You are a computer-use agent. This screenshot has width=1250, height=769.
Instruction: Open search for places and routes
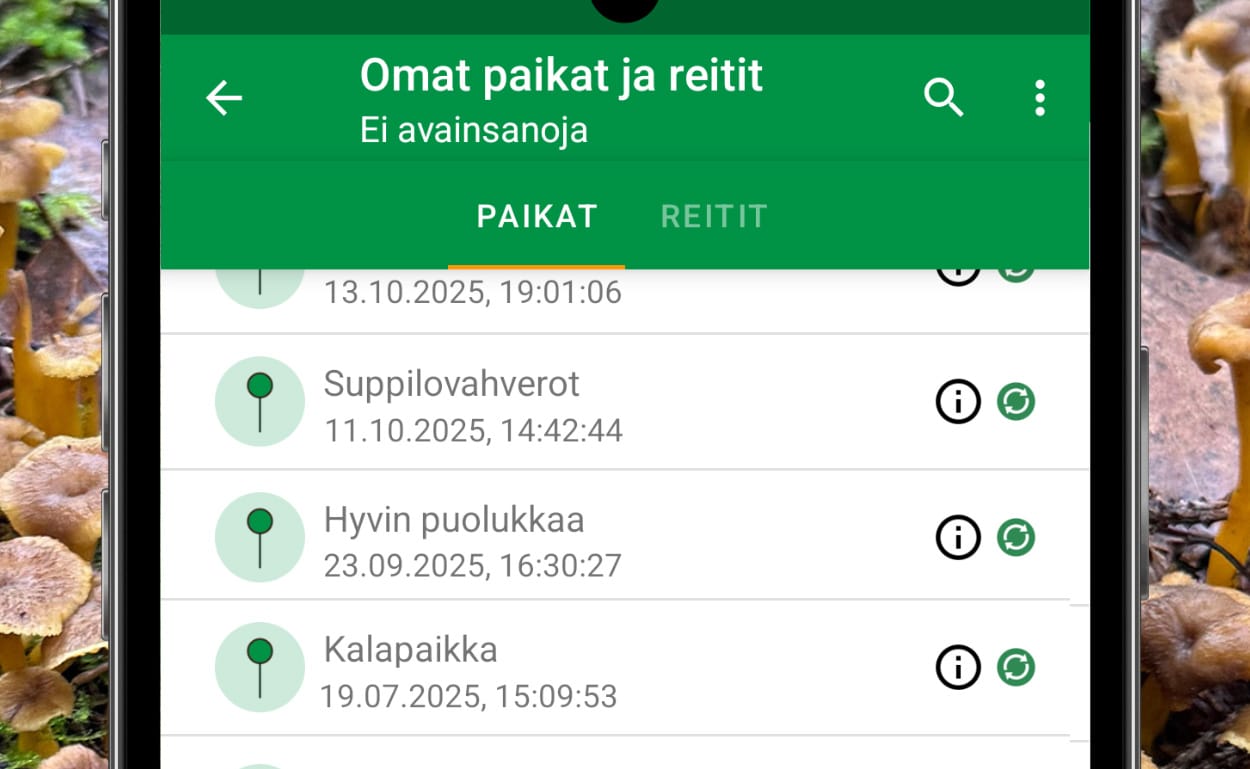tap(943, 98)
